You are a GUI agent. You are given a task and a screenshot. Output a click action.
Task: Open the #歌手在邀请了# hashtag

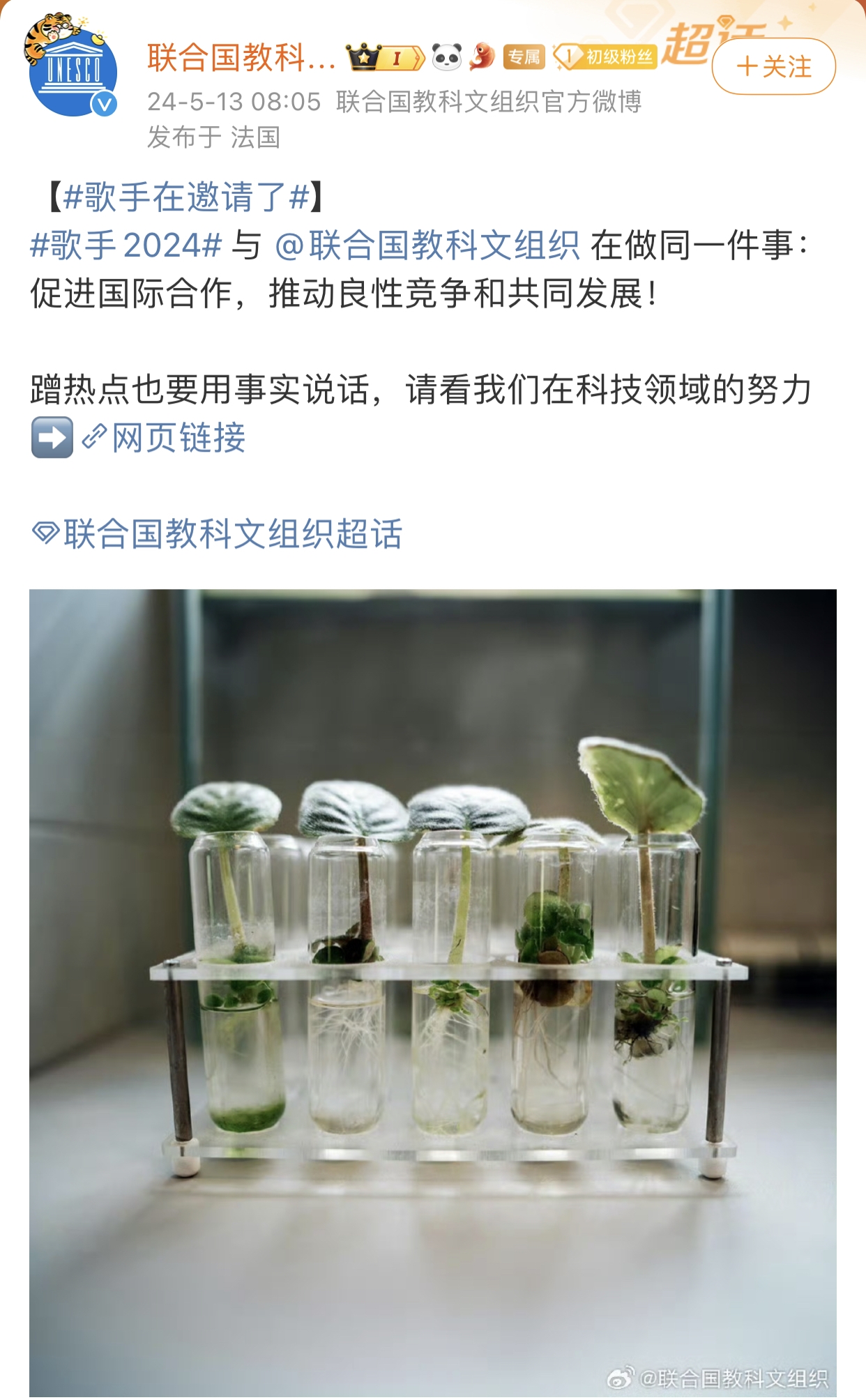coord(185,197)
